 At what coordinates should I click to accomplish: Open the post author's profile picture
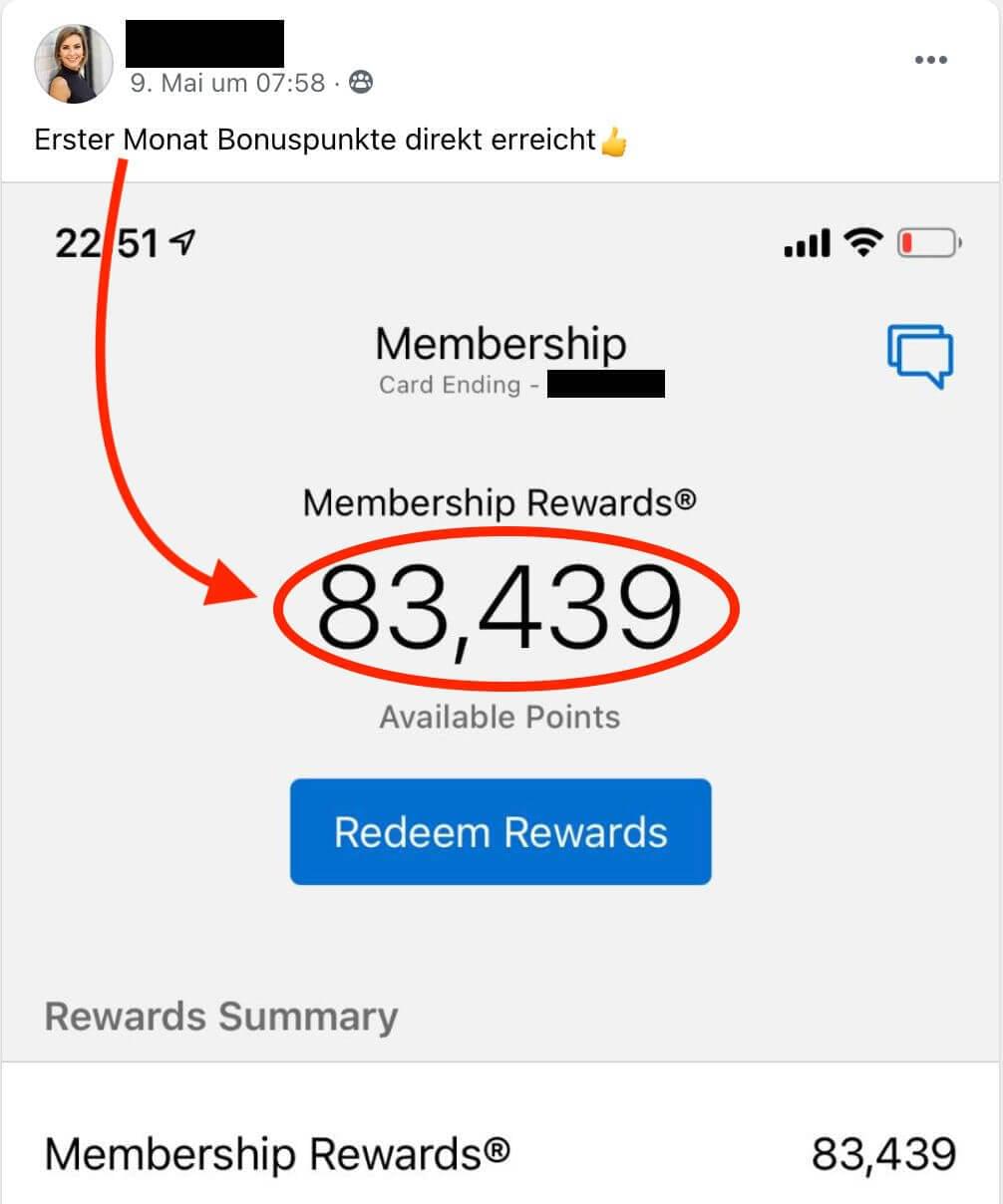coord(74,64)
